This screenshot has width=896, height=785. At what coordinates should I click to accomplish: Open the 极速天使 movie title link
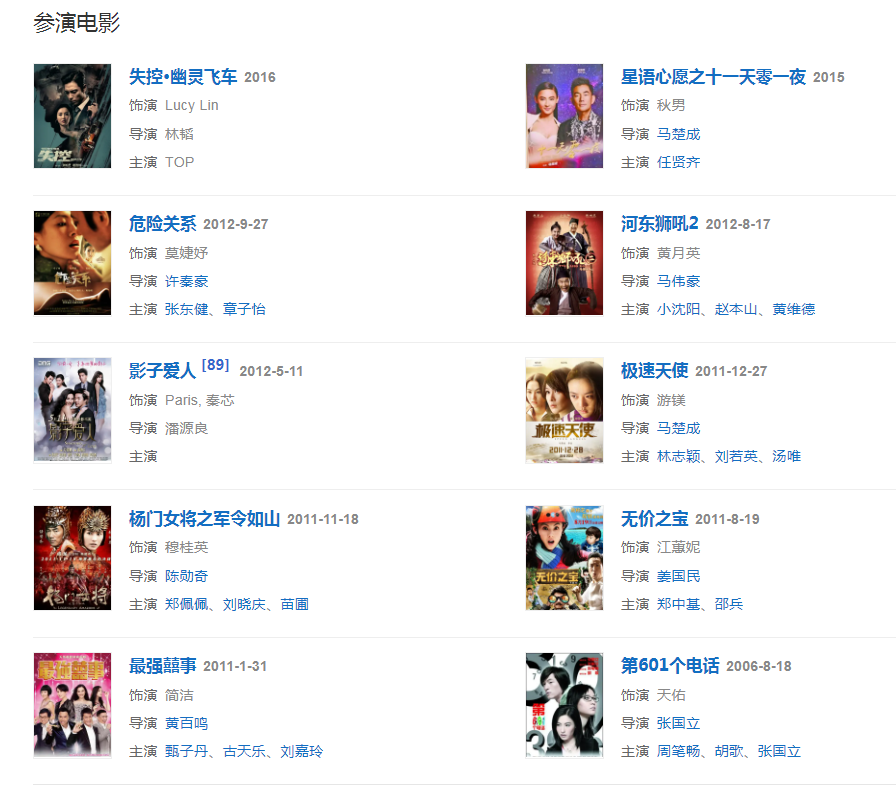point(654,371)
